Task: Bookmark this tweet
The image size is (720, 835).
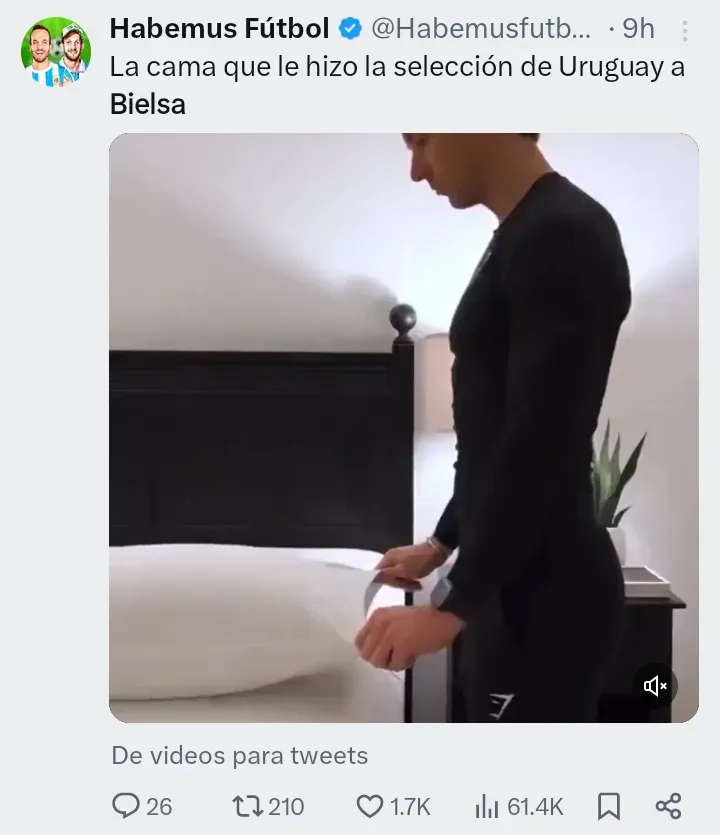Action: pos(608,805)
